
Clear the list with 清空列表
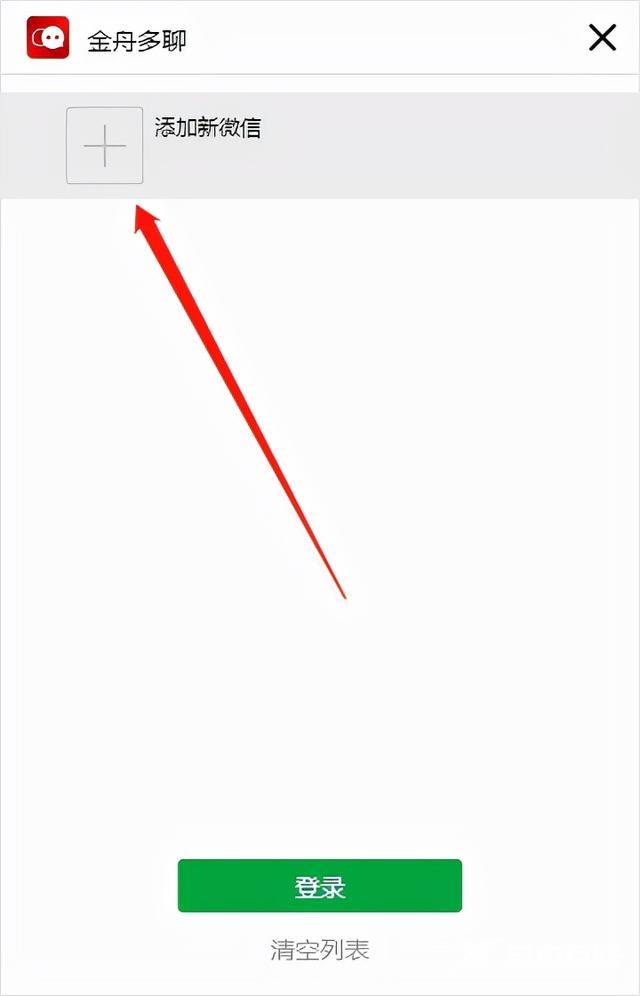pos(320,949)
